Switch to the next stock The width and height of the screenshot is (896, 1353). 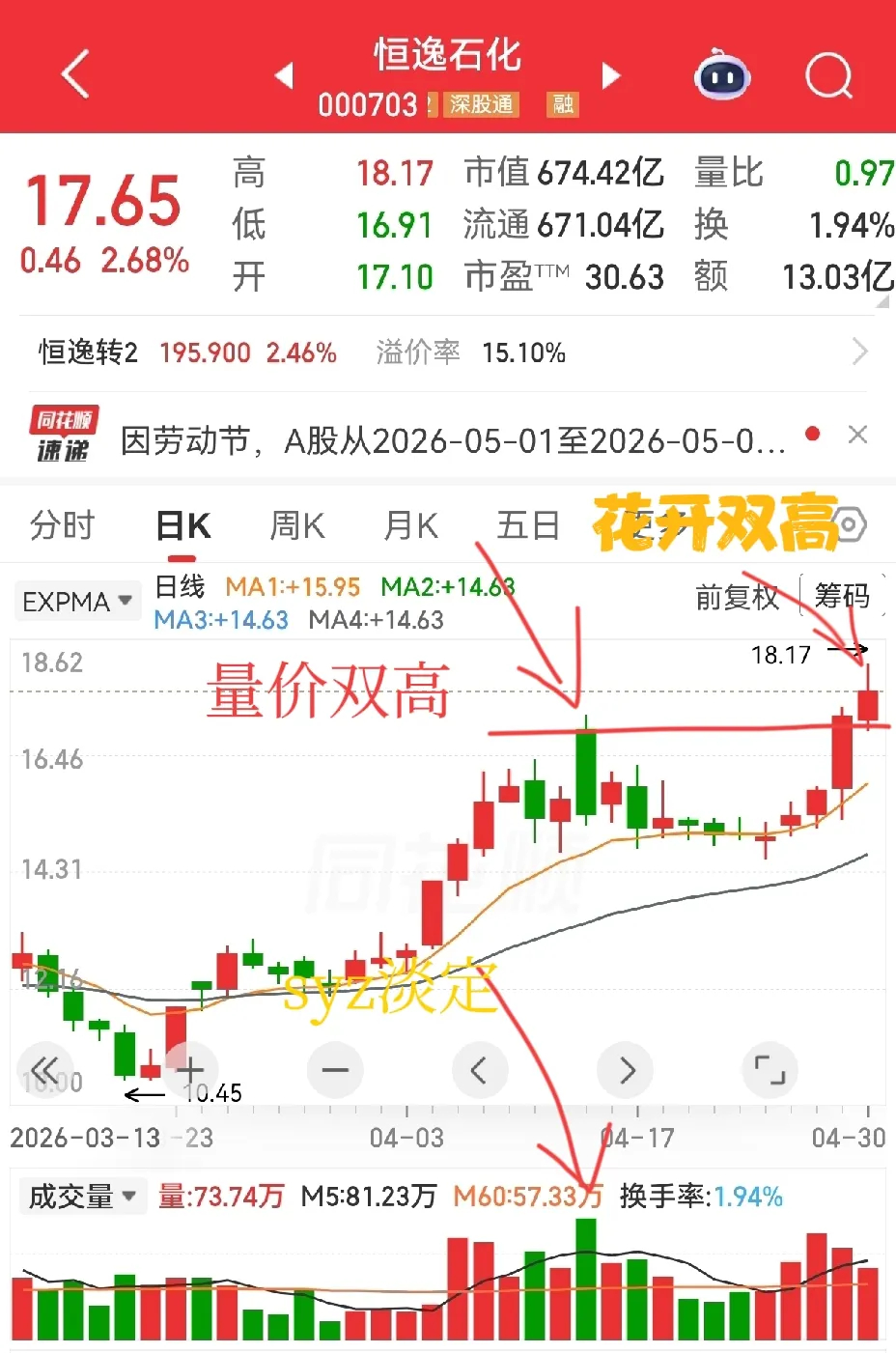[611, 75]
